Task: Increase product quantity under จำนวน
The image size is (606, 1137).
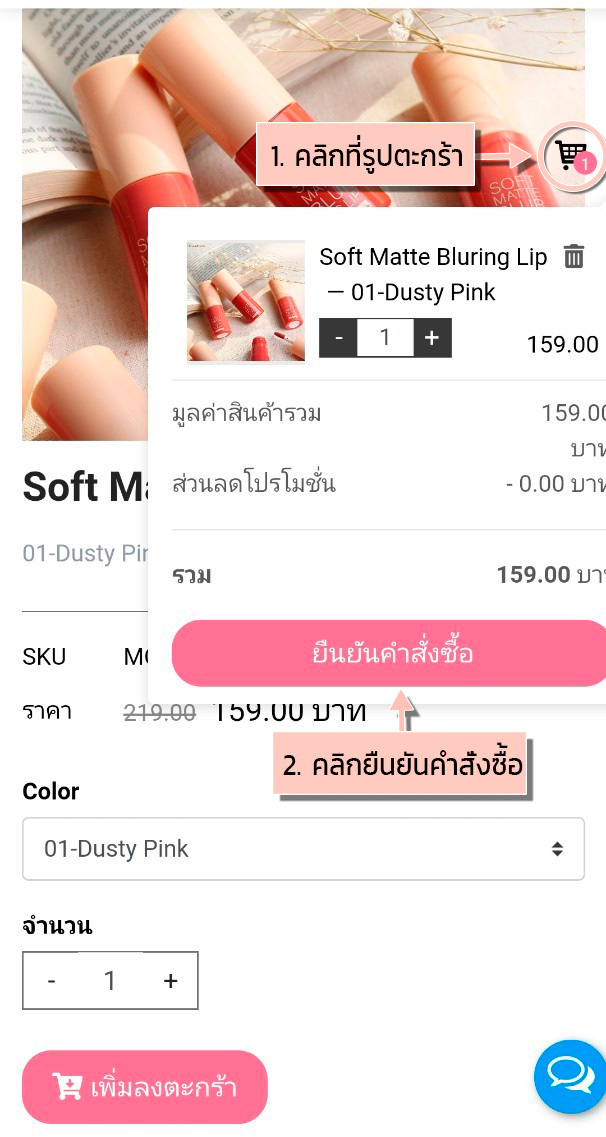Action: tap(170, 981)
